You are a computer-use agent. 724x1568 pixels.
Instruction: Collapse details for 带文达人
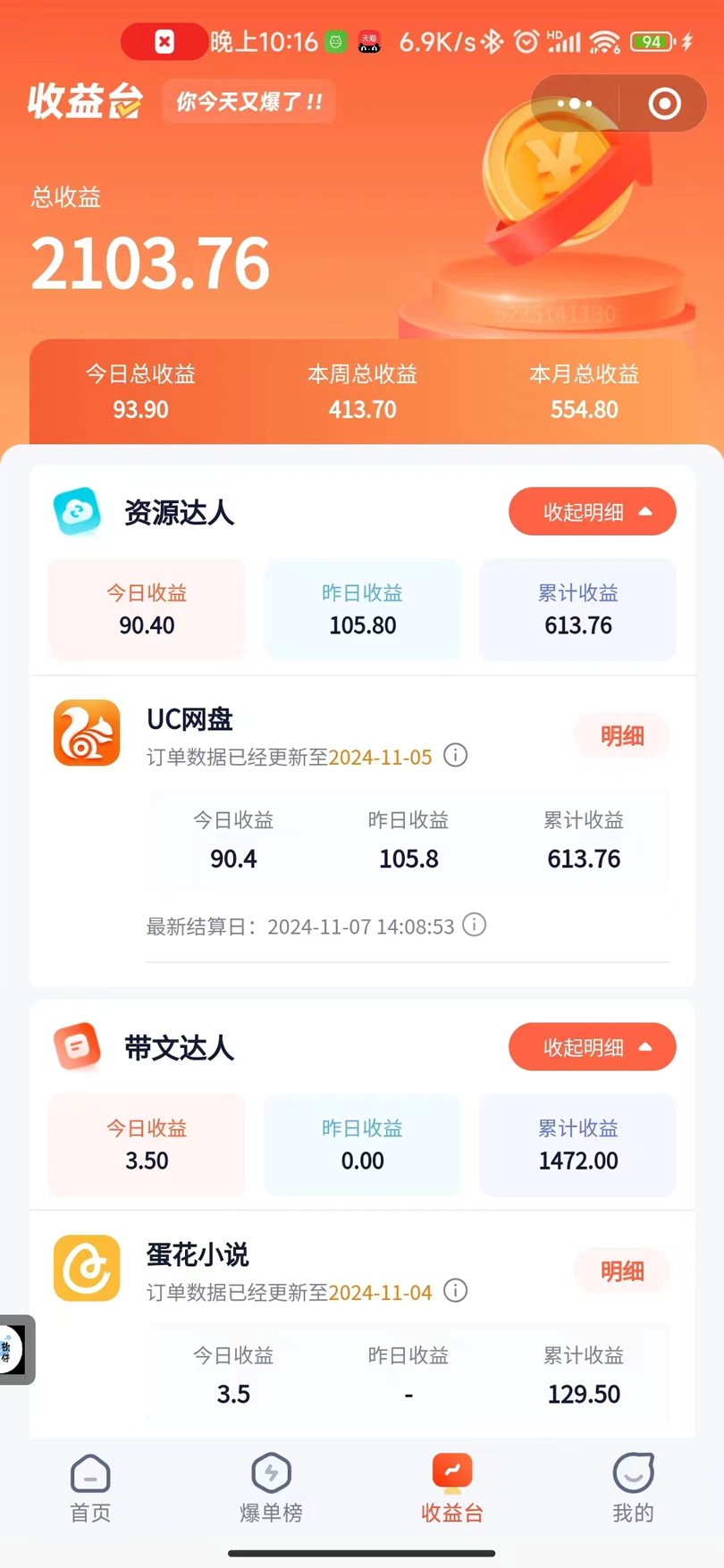point(592,1047)
